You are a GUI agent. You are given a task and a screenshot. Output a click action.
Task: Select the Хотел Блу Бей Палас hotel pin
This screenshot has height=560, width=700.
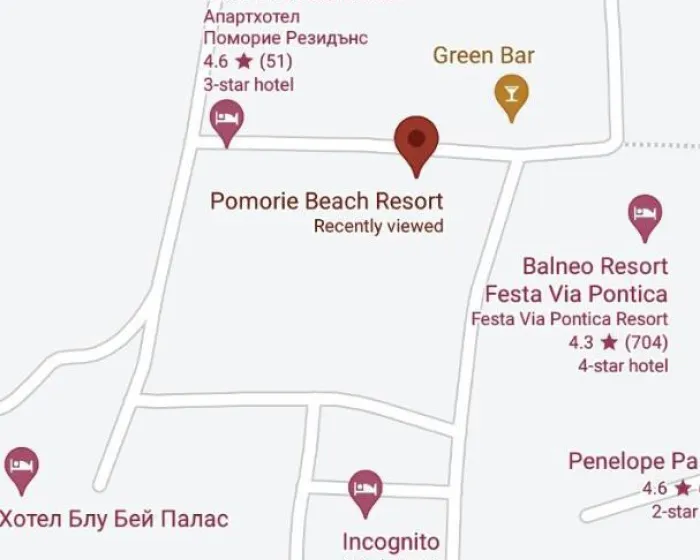pyautogui.click(x=21, y=466)
